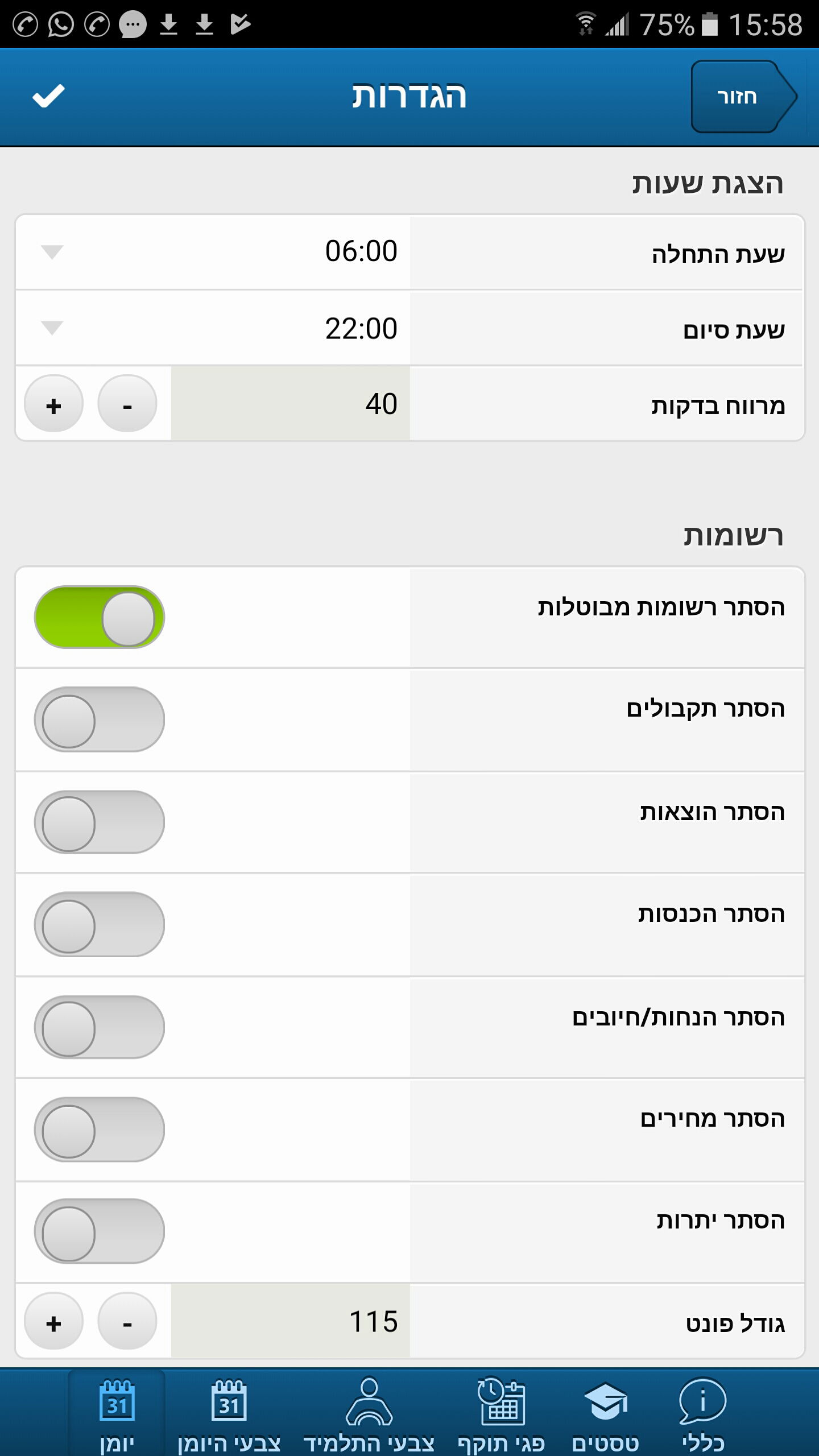Open the שעת סיום time dropdown

(213, 328)
